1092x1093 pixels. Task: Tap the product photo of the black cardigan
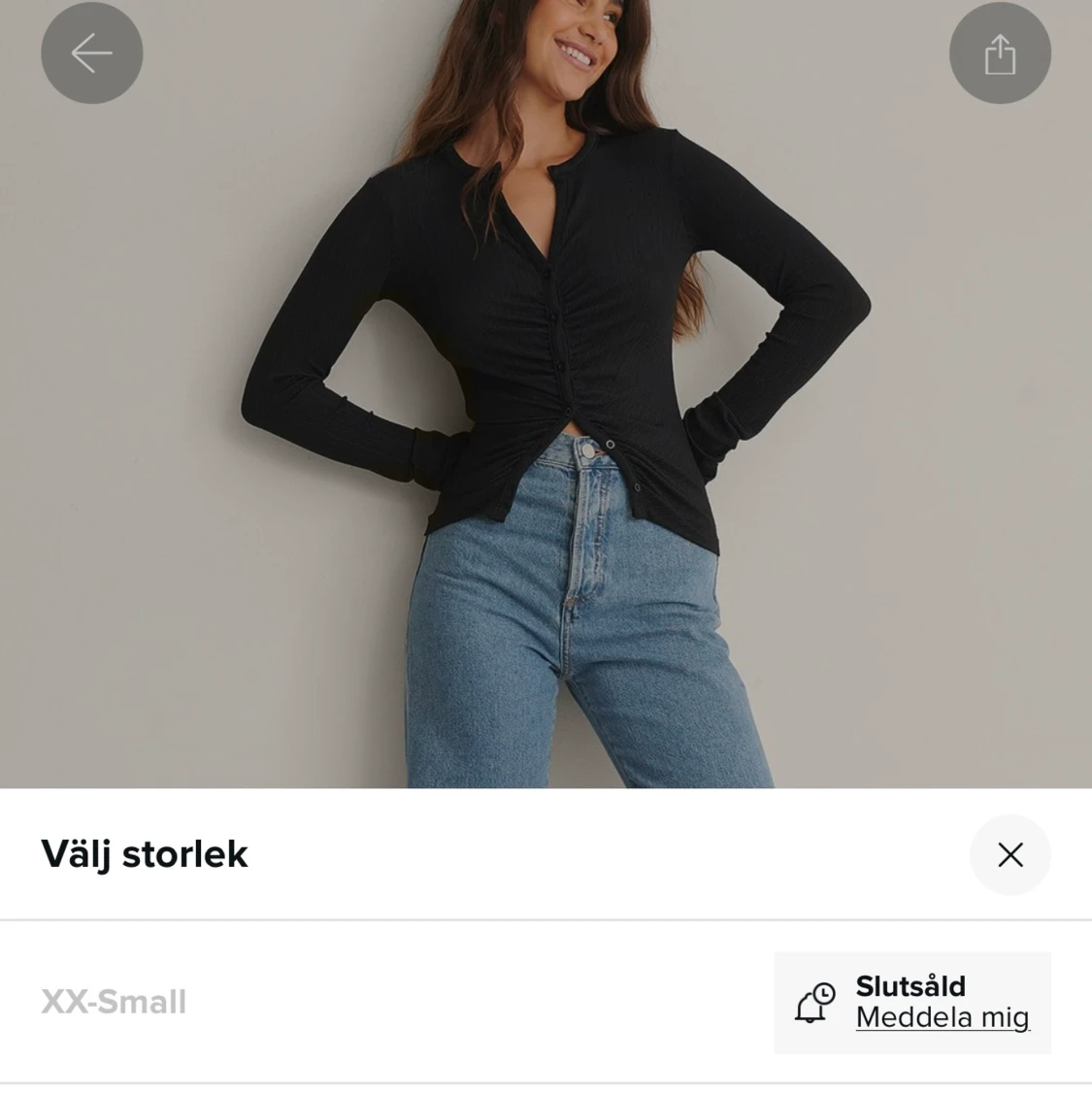tap(546, 388)
